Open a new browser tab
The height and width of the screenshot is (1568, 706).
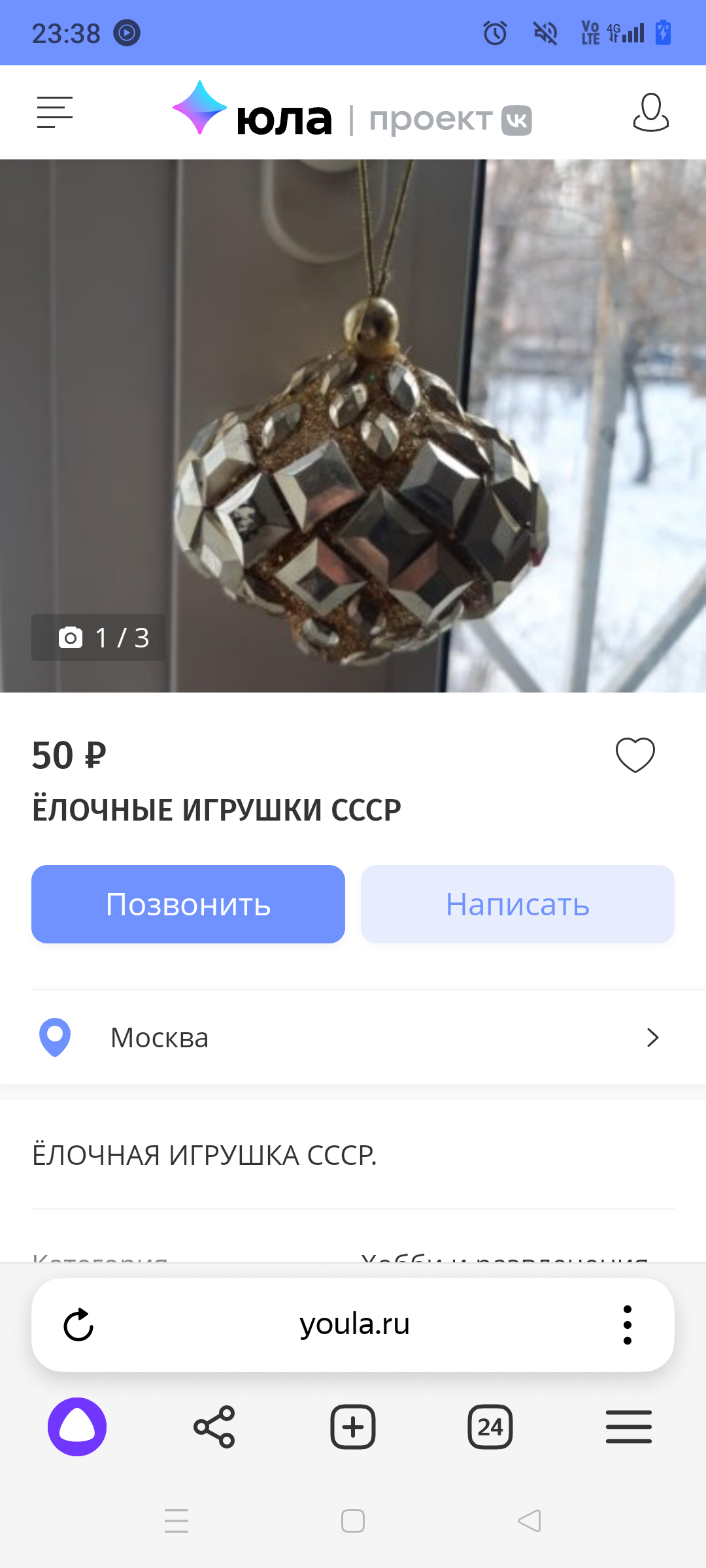coord(353,1427)
